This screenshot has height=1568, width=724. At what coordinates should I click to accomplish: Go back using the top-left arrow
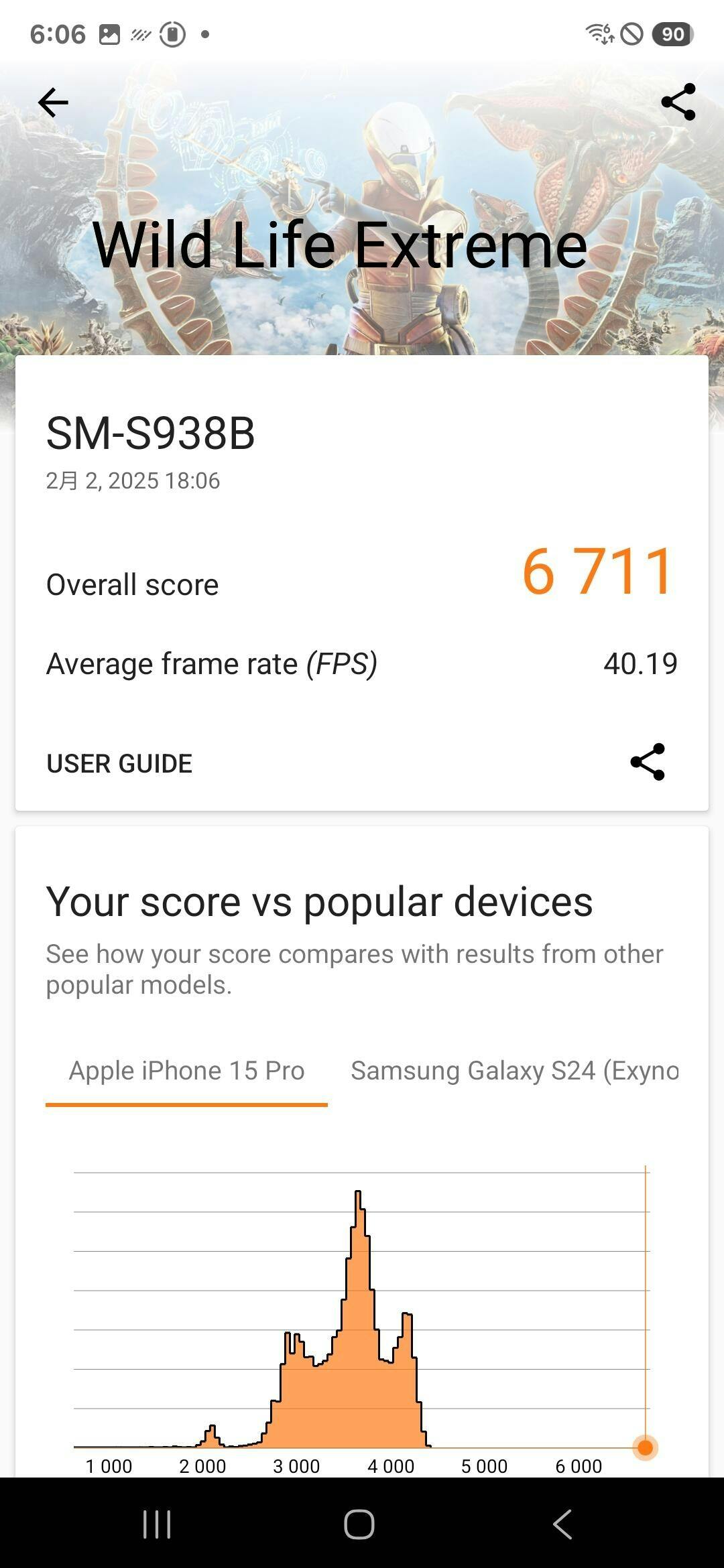pos(53,103)
